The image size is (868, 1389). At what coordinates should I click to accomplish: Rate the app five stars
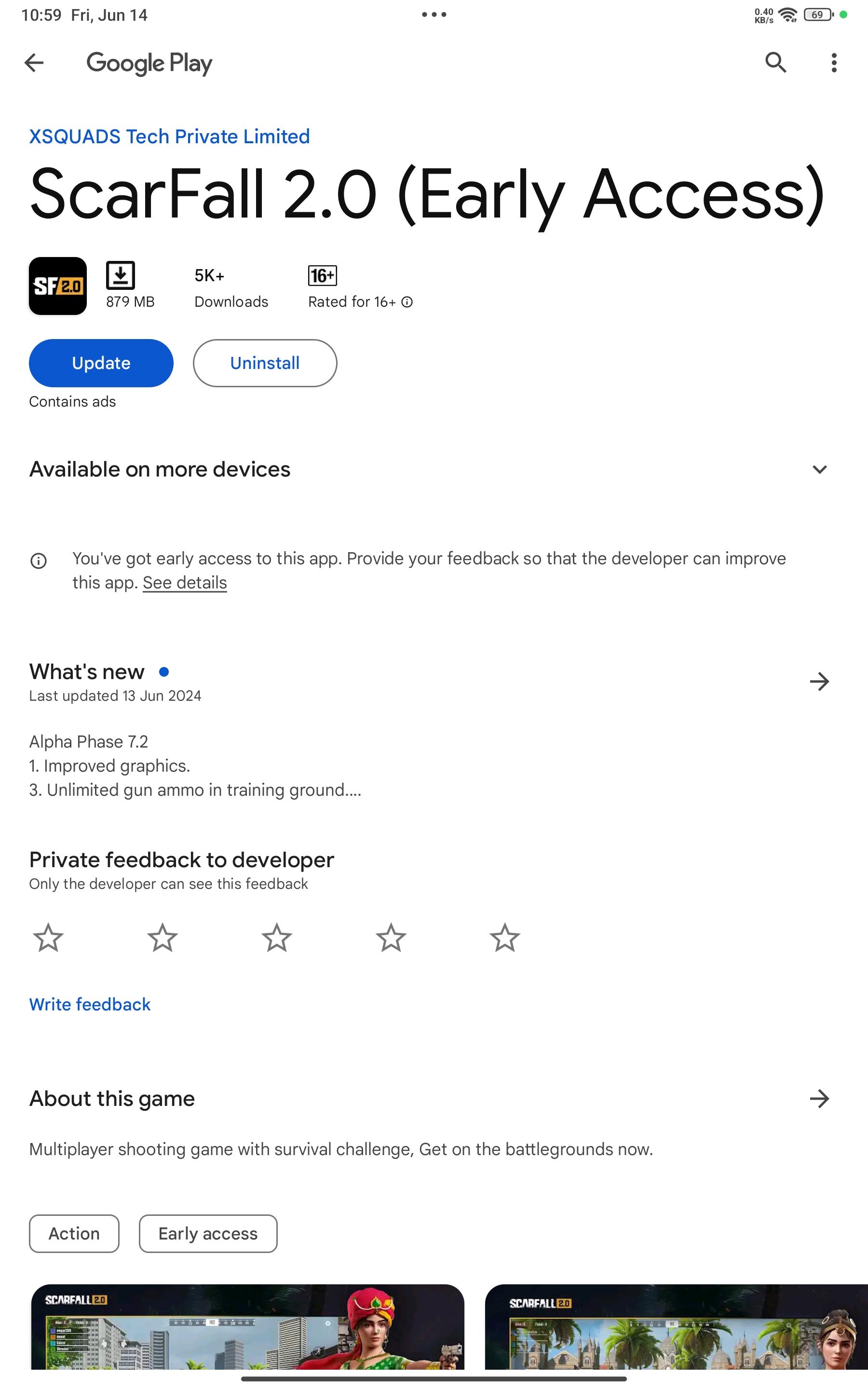[x=504, y=938]
